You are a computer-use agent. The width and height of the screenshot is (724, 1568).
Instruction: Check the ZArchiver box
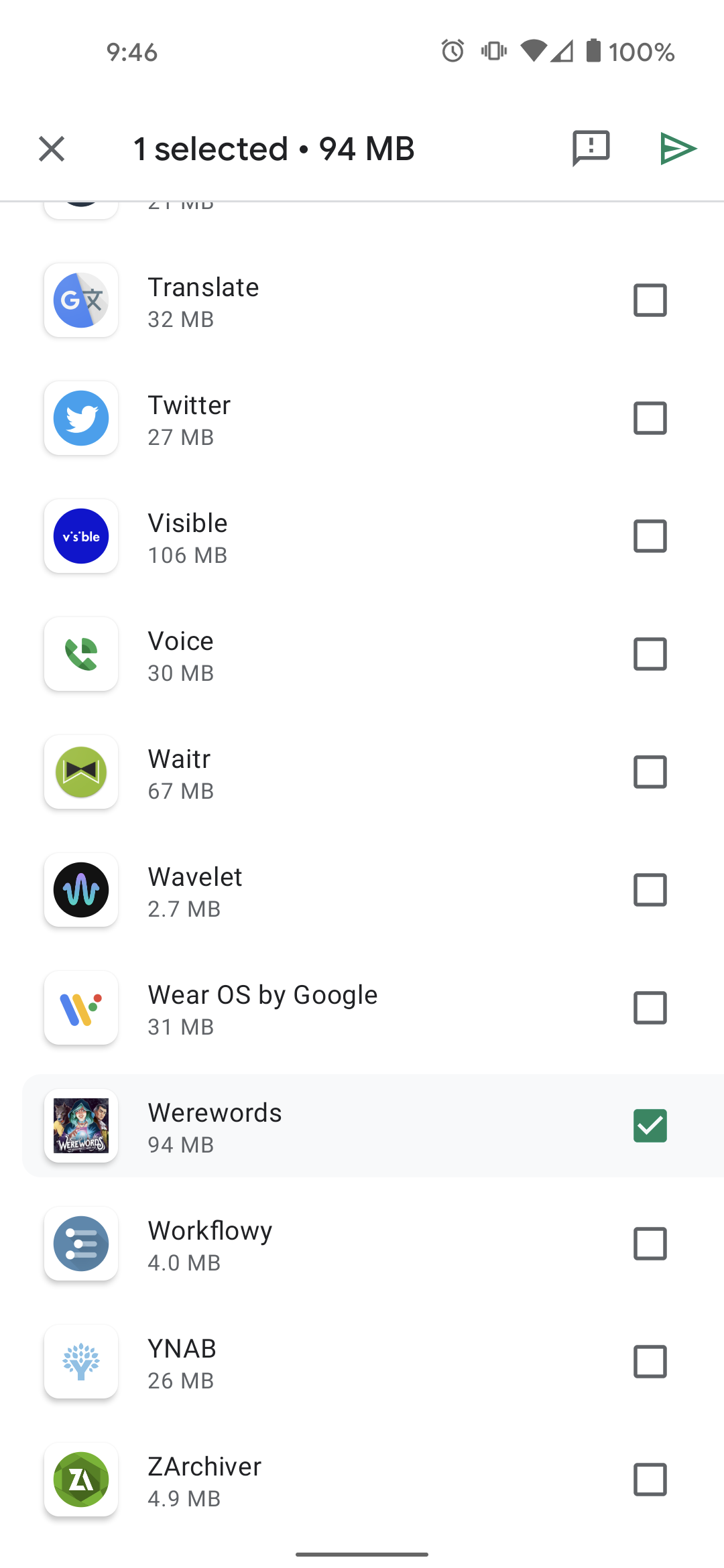coord(650,1480)
